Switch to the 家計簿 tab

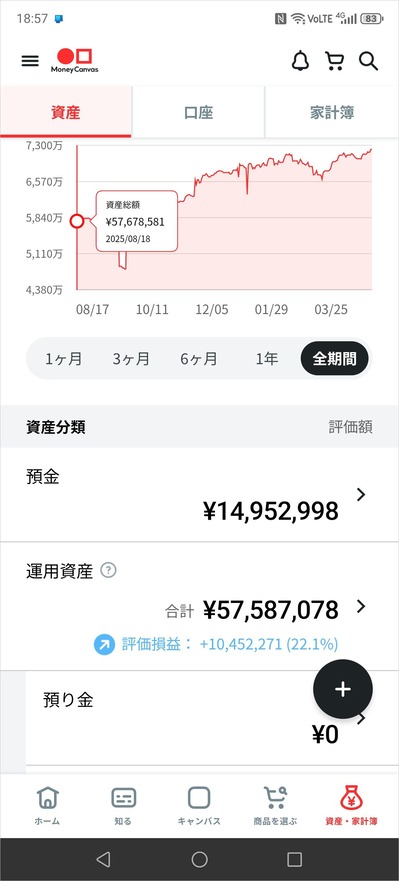(x=332, y=112)
